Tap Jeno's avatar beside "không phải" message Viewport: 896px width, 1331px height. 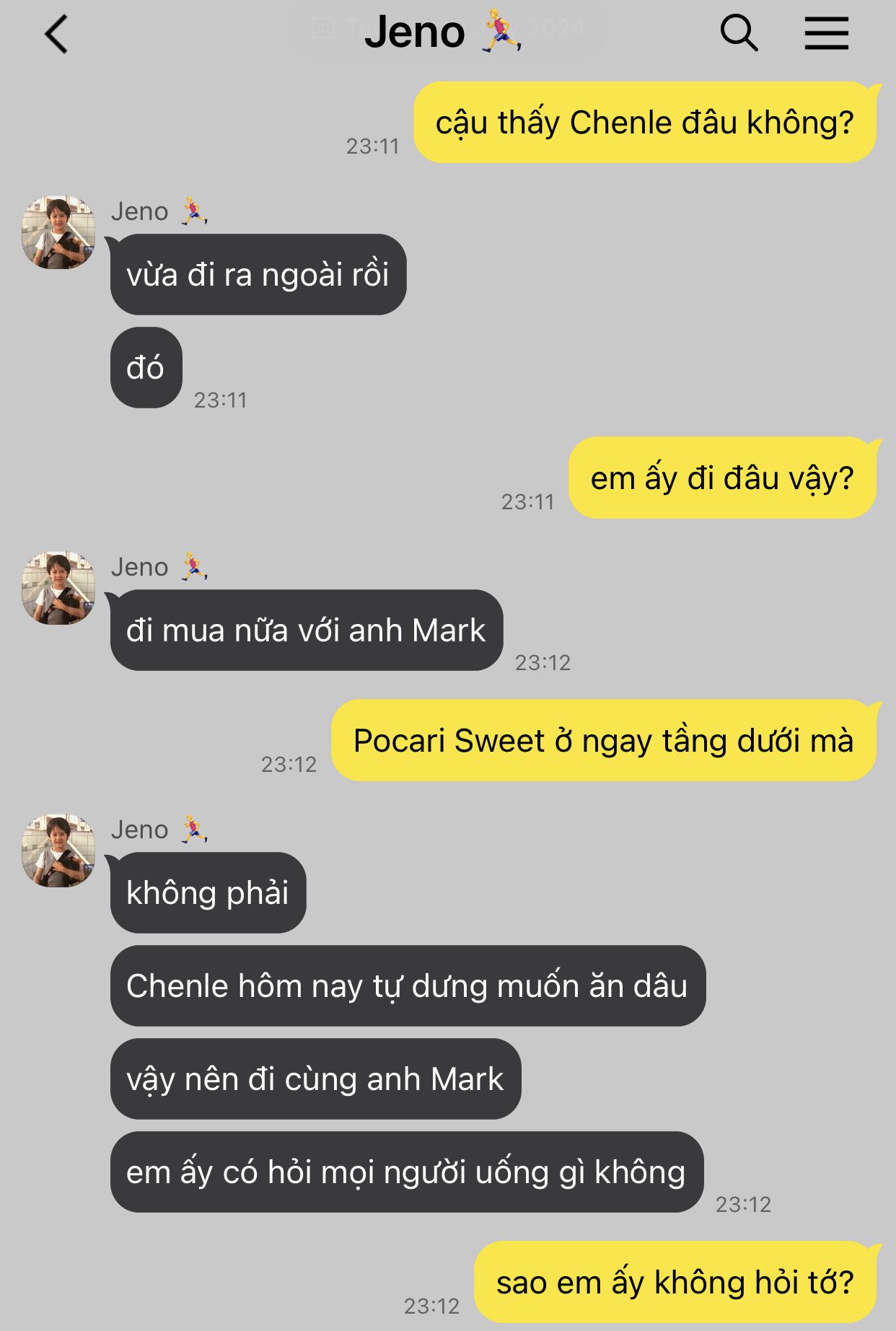click(58, 851)
